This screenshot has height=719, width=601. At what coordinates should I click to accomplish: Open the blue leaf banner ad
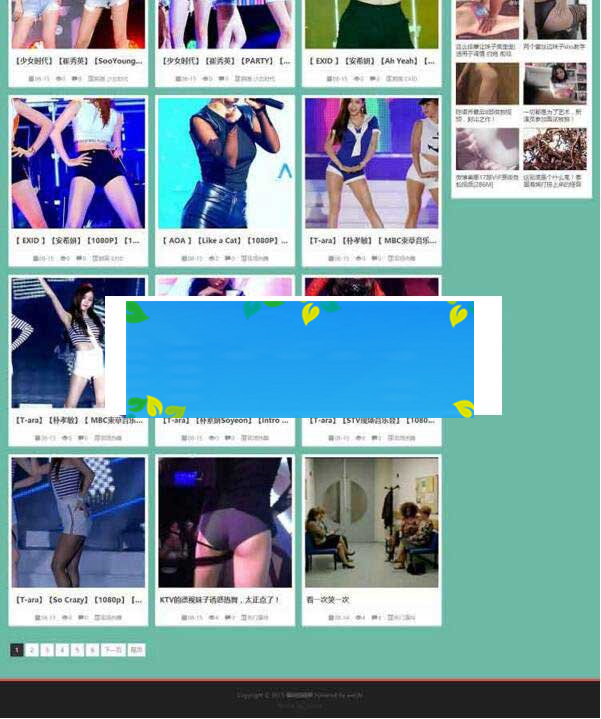coord(300,358)
